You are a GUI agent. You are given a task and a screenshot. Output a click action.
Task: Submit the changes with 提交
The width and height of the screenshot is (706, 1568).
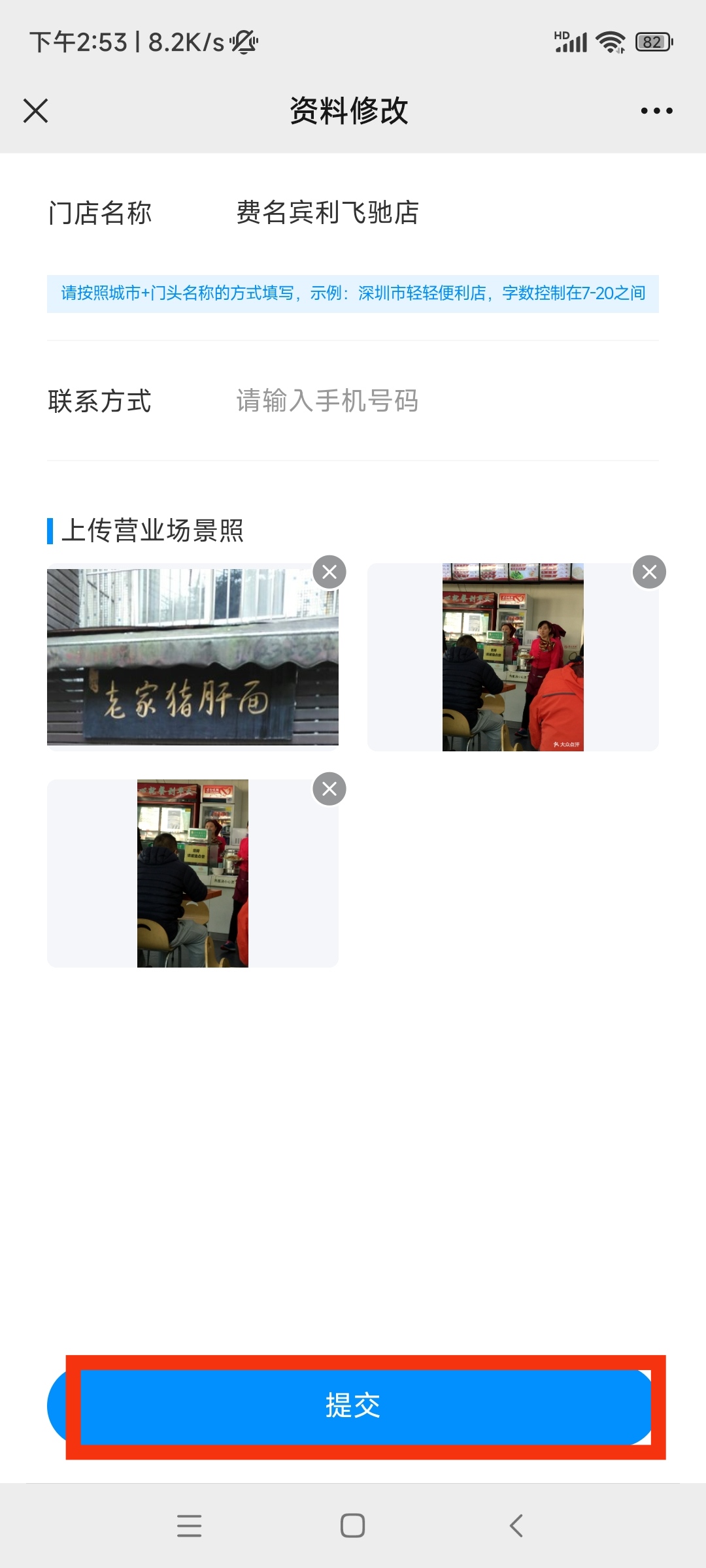click(x=353, y=1406)
